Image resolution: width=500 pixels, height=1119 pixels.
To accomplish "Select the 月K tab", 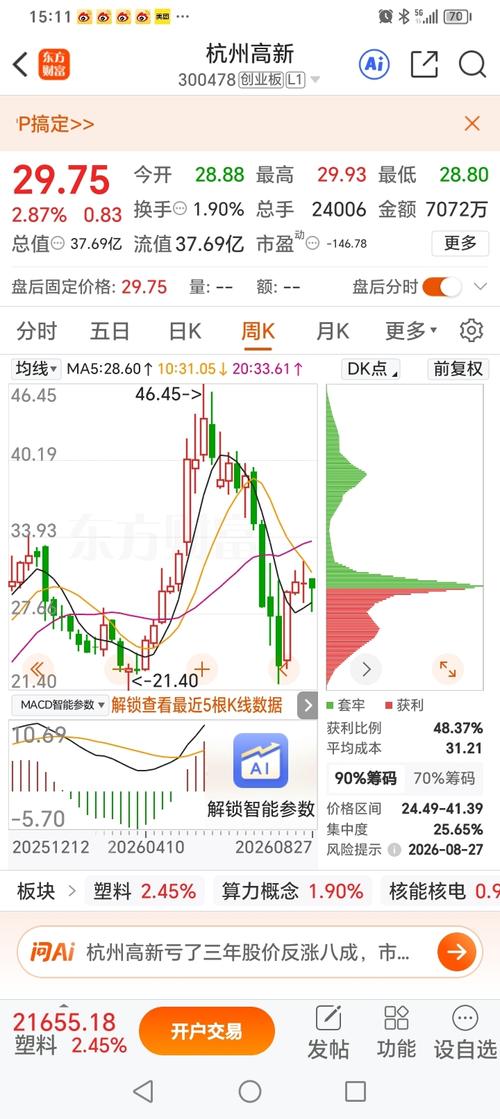I will click(x=332, y=331).
